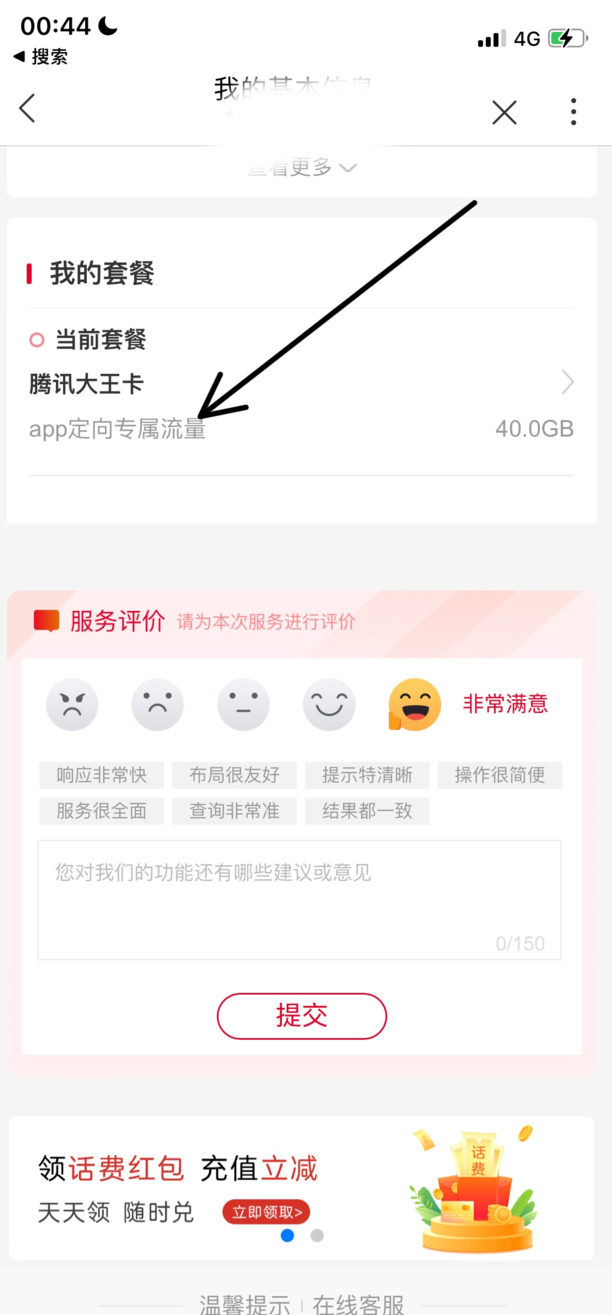Select the 响应非常快 tag
612x1315 pixels.
click(x=101, y=775)
